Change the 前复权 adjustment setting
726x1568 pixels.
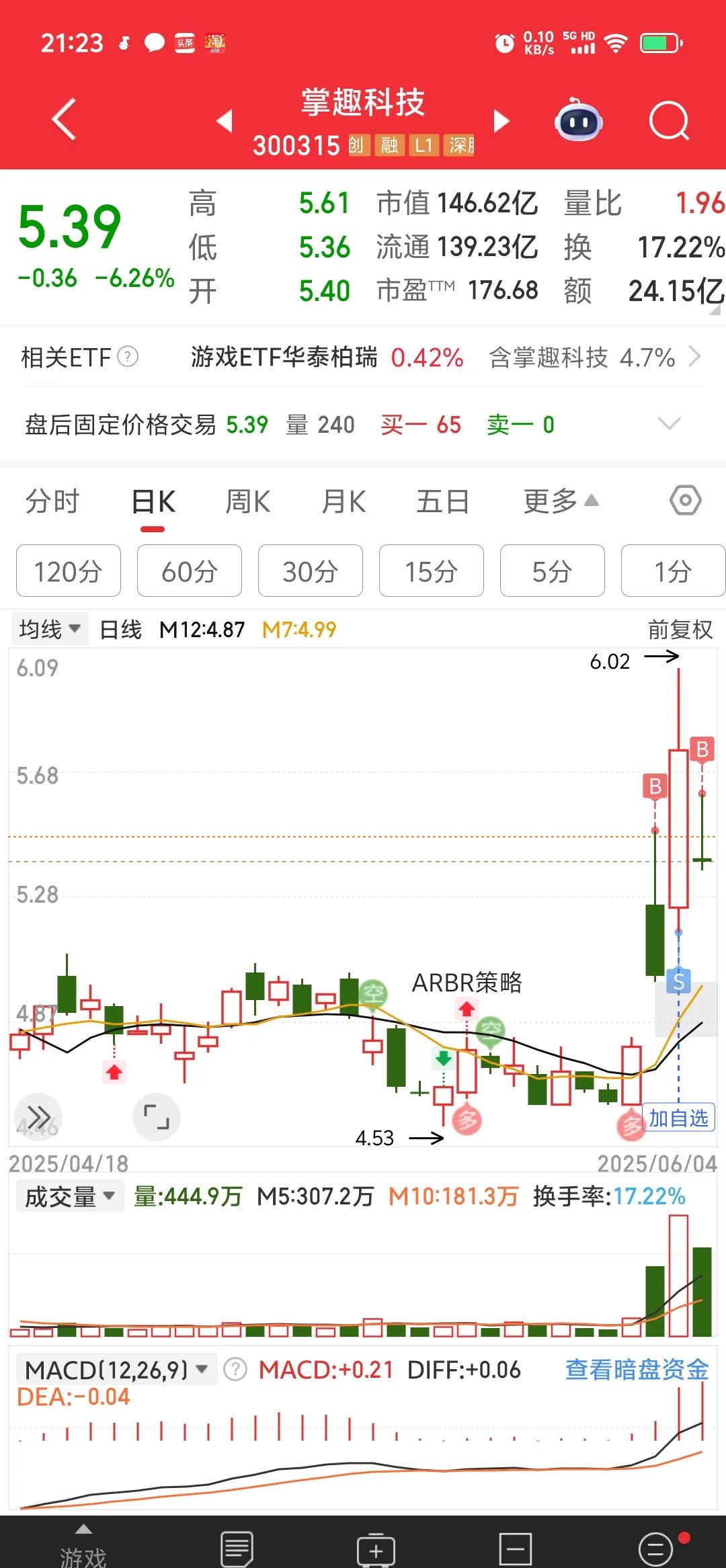[x=680, y=630]
